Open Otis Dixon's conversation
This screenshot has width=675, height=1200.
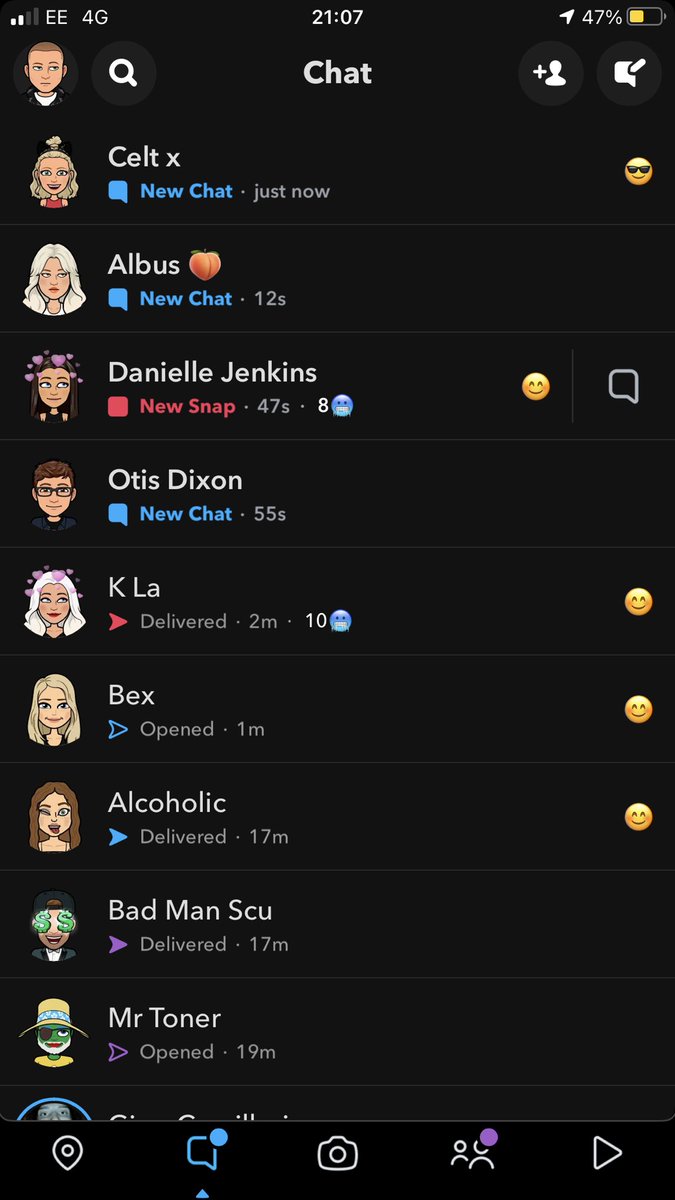[337, 494]
